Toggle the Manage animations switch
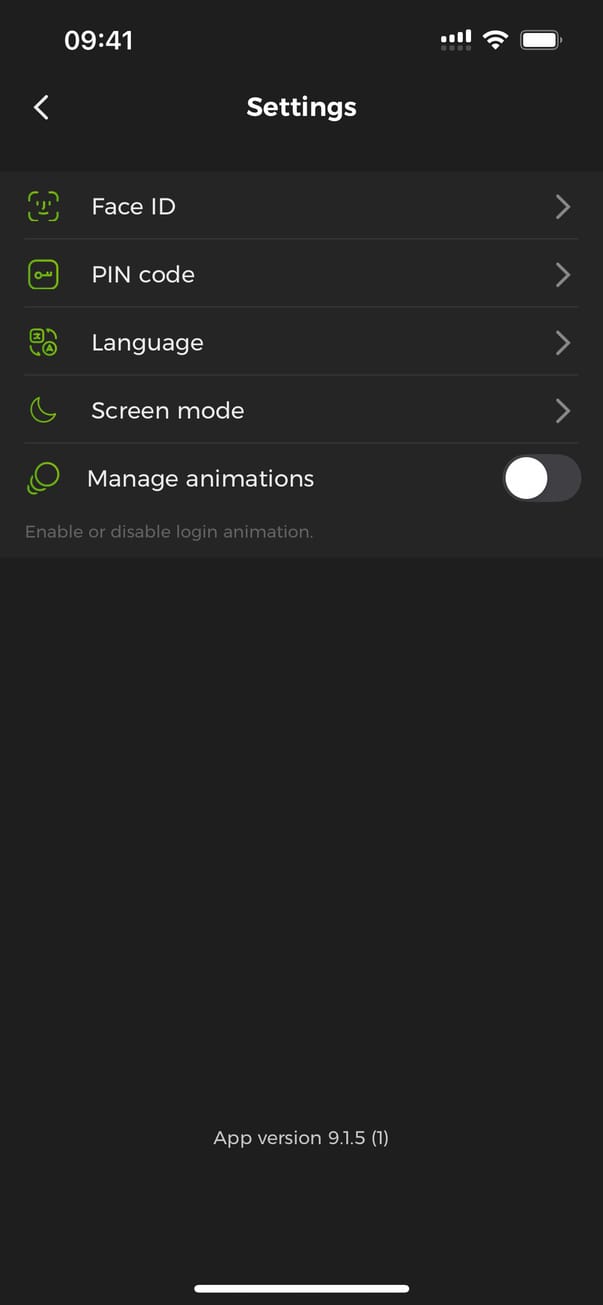This screenshot has height=1305, width=603. pyautogui.click(x=541, y=479)
